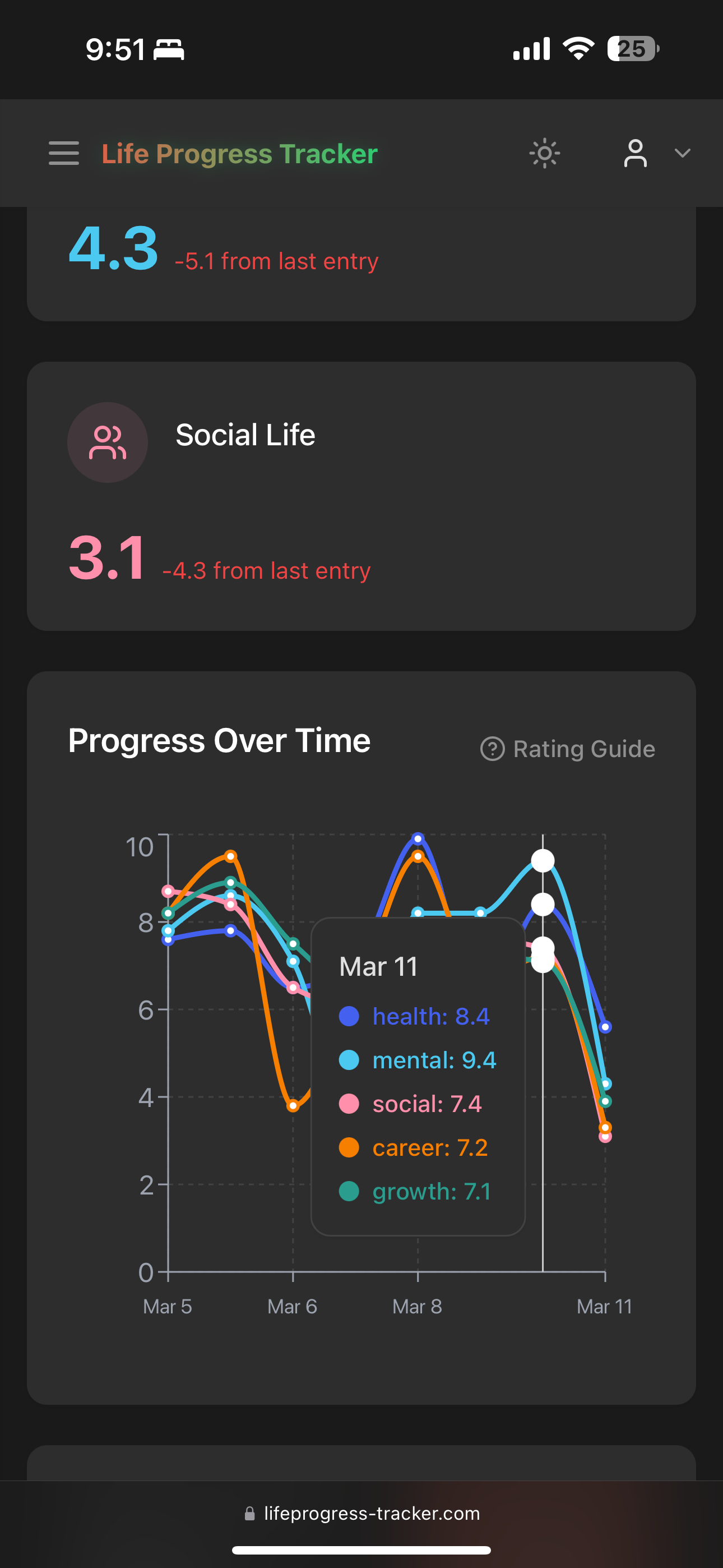Tap the lifeprogress-tracker.com address bar
Screen dimensions: 723x1568
coord(361,1513)
